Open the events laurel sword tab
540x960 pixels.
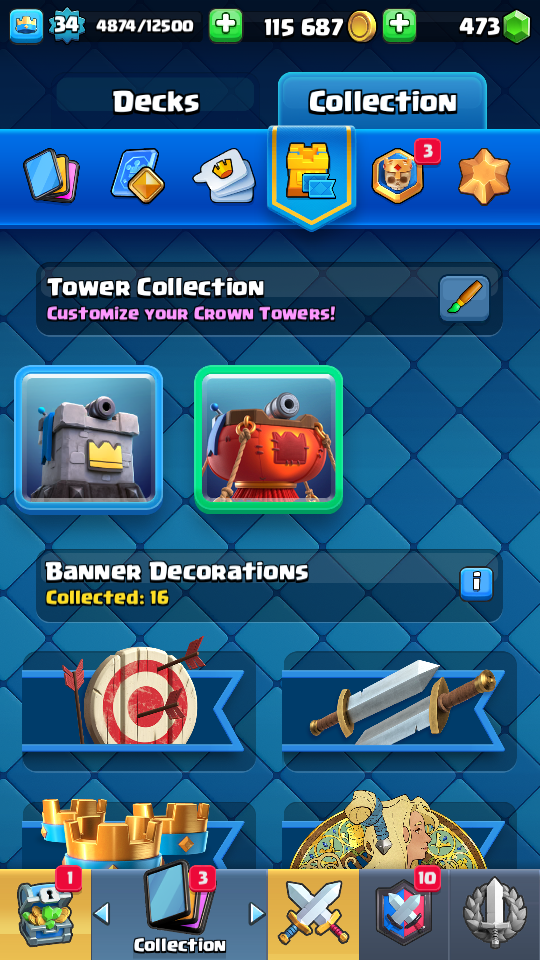coord(495,915)
